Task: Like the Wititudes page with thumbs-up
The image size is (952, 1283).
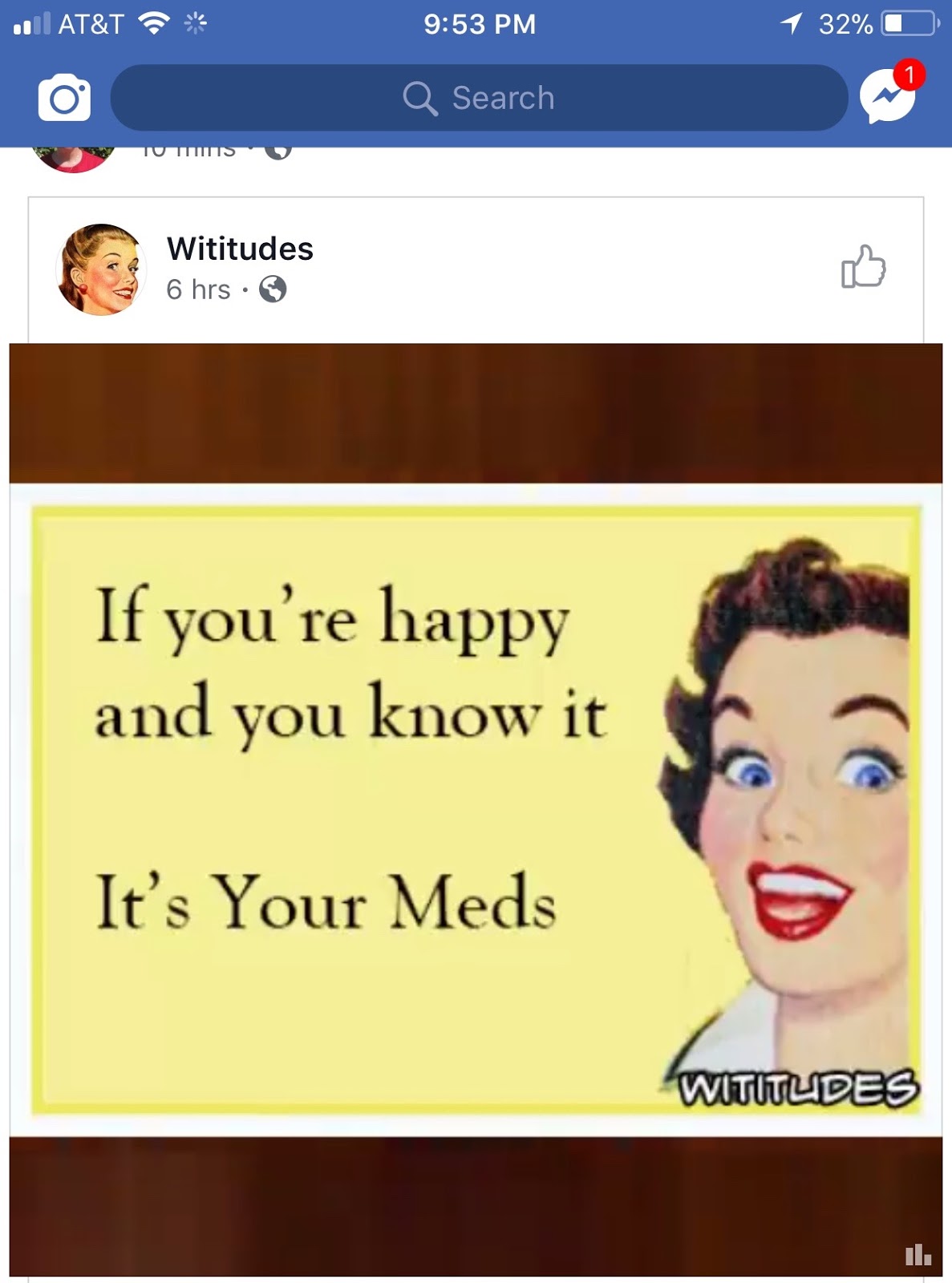Action: point(863,266)
